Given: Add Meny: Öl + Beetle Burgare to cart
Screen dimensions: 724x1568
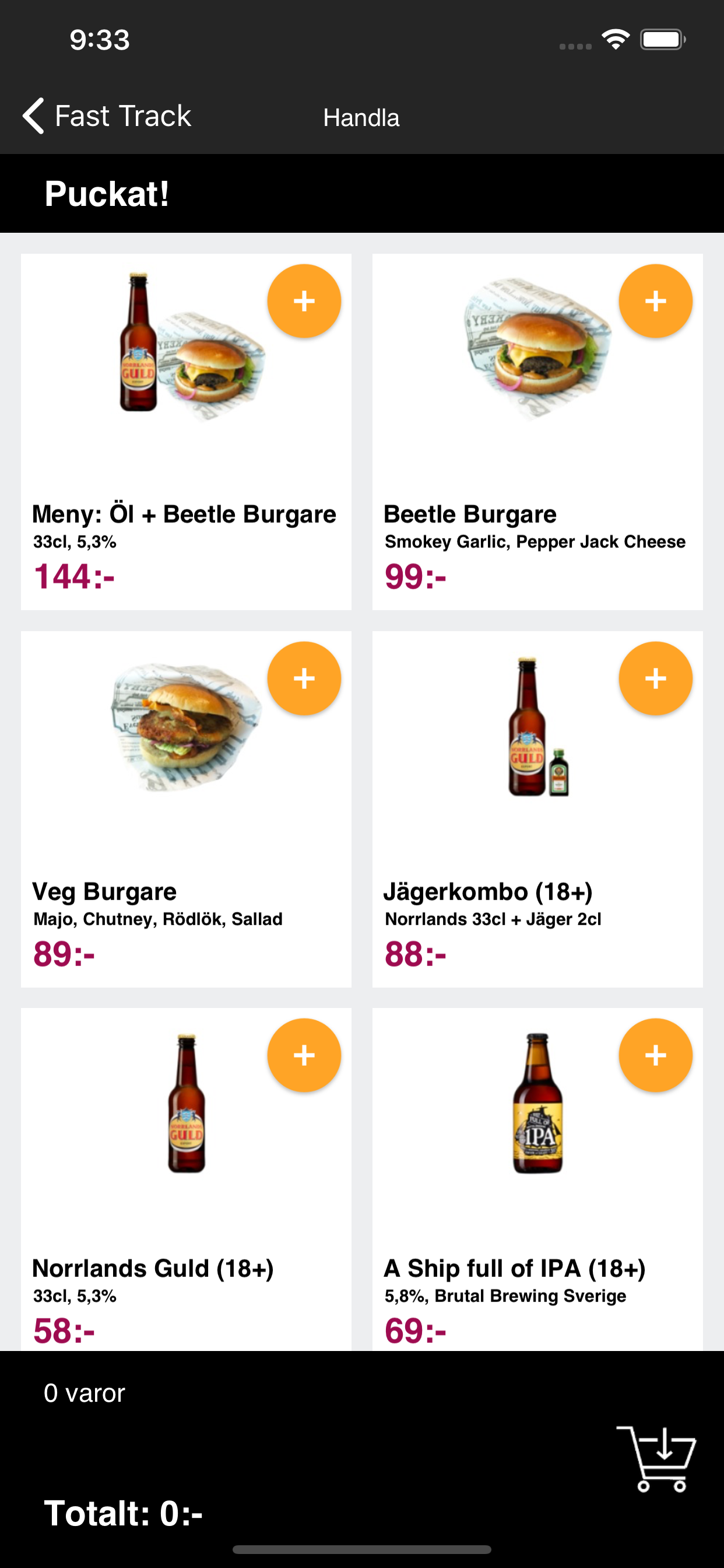Looking at the screenshot, I should click(304, 300).
